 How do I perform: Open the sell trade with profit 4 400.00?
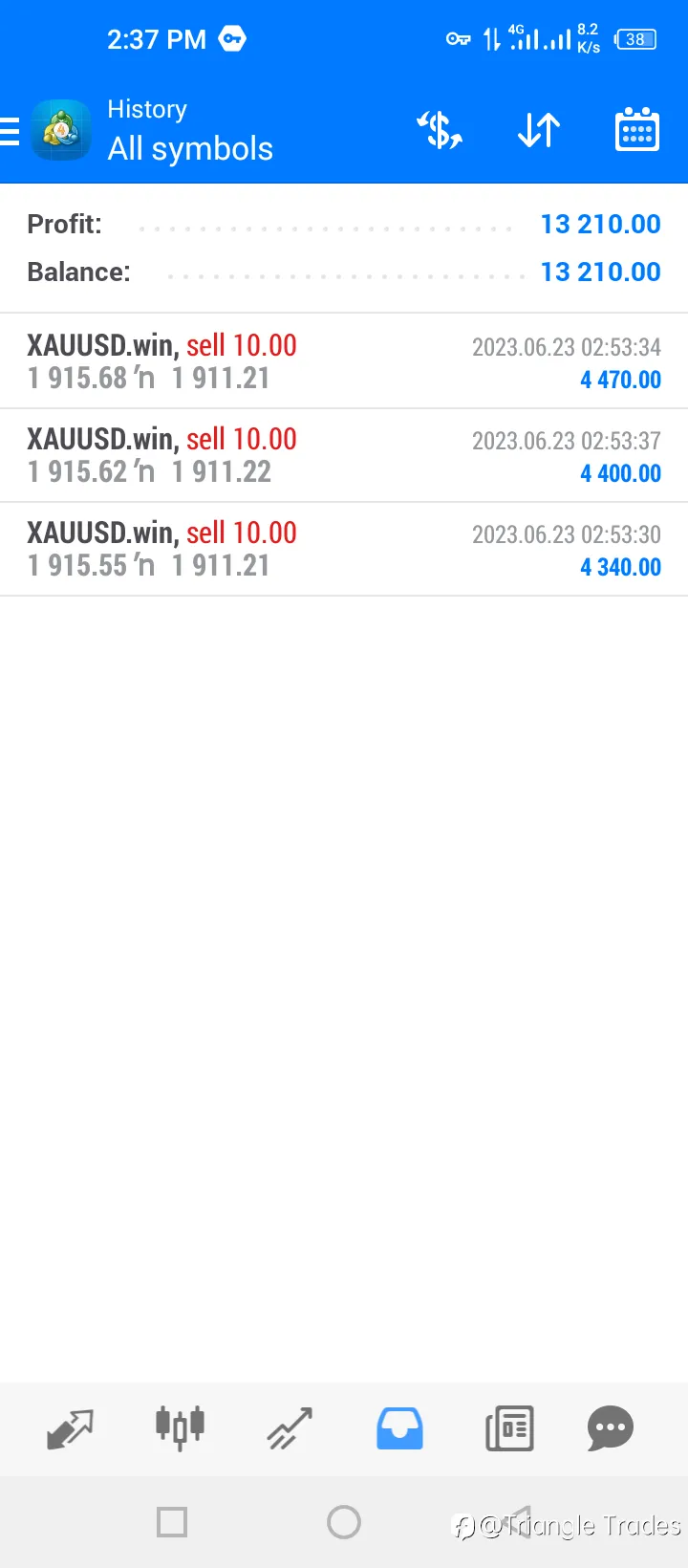click(x=344, y=455)
